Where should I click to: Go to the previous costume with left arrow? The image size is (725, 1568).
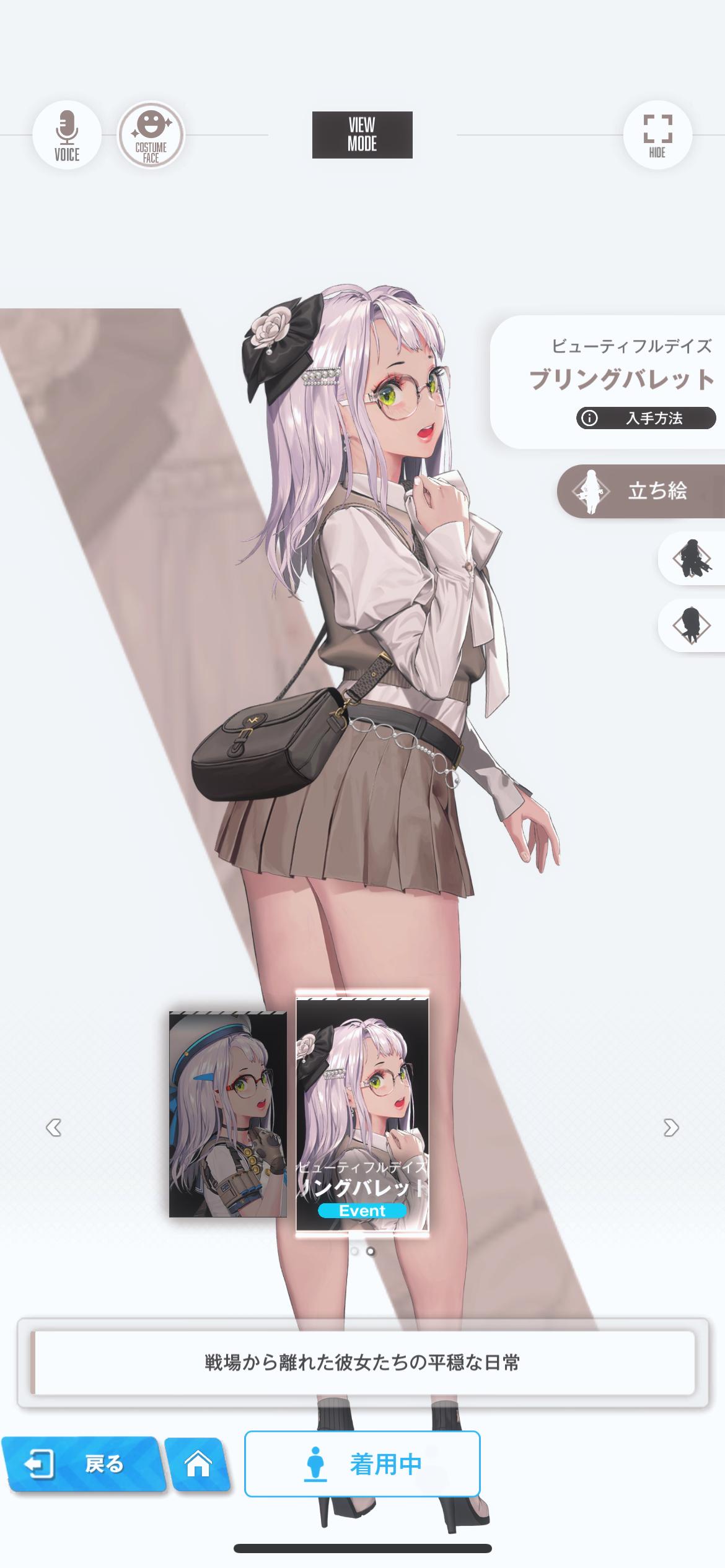(x=54, y=1128)
